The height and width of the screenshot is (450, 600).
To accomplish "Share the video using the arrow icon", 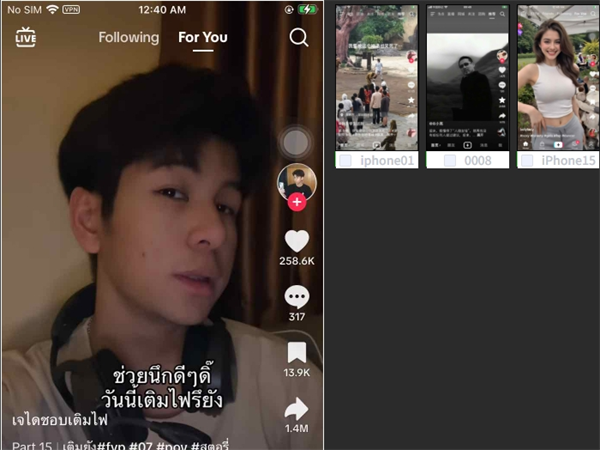I will pyautogui.click(x=297, y=408).
